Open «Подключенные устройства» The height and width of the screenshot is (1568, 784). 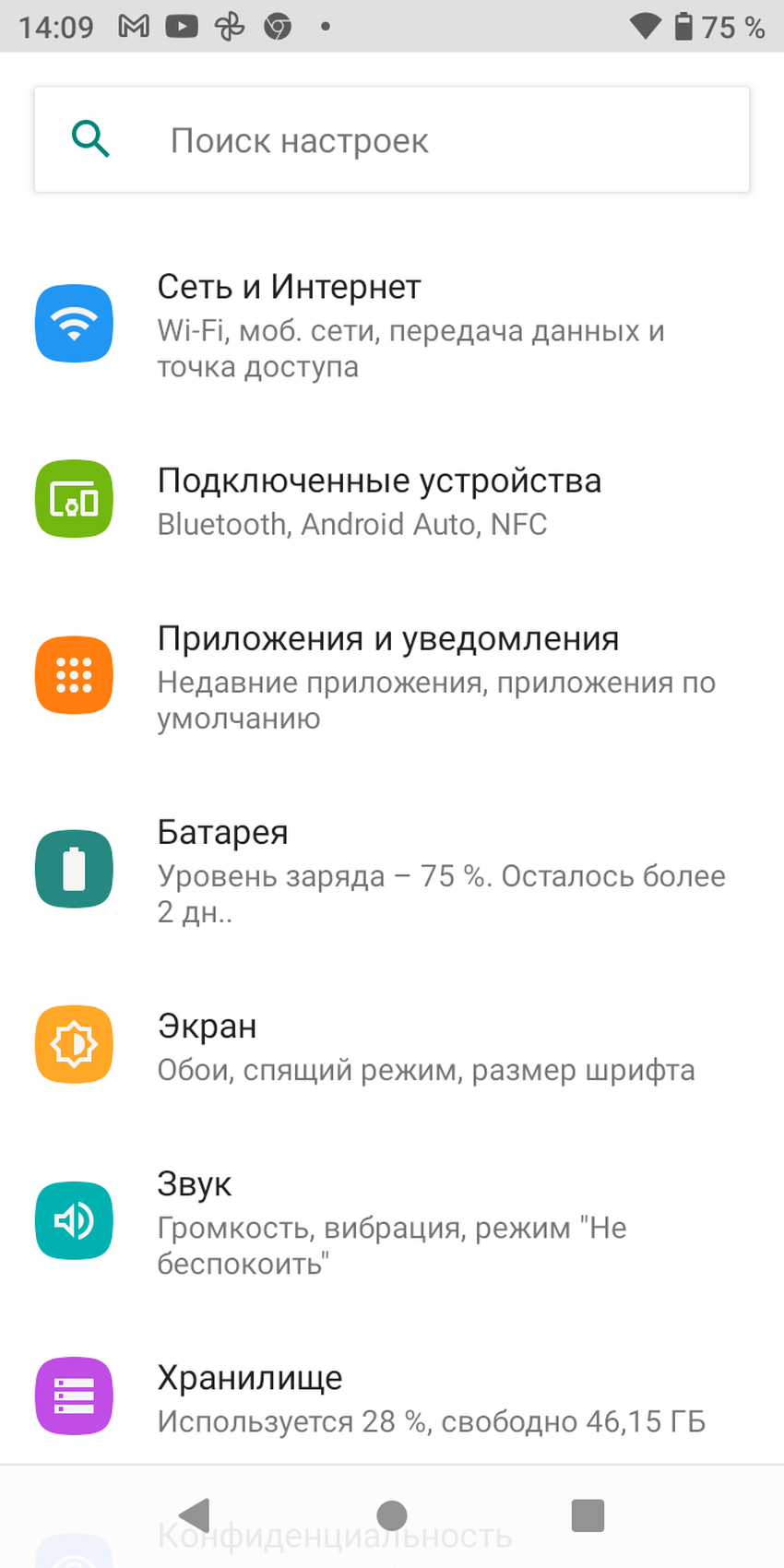click(392, 500)
